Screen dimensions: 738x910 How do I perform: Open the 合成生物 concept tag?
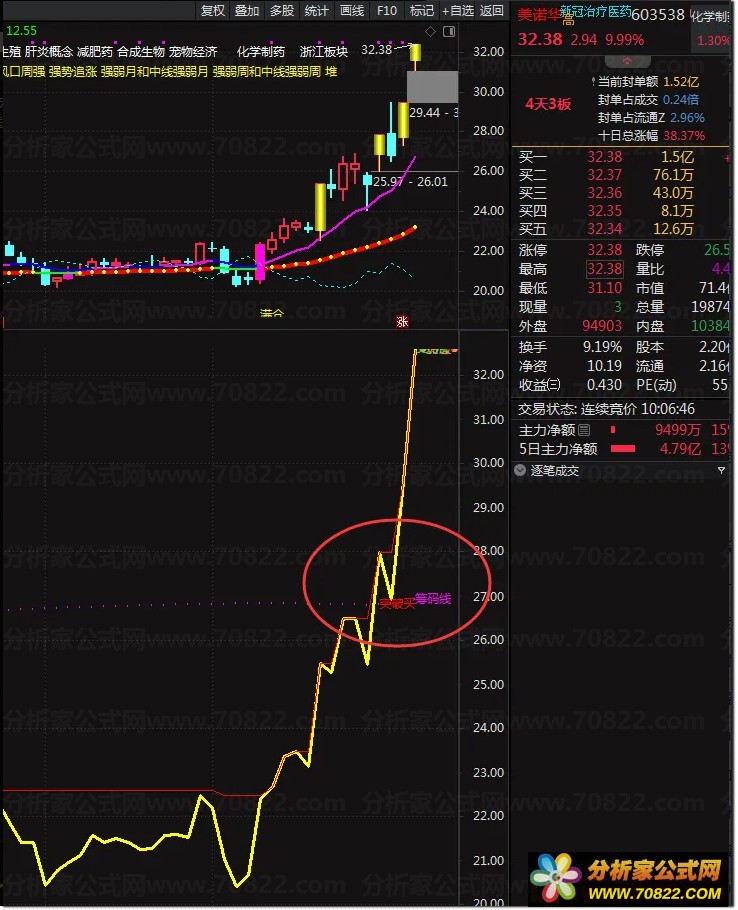coord(141,51)
